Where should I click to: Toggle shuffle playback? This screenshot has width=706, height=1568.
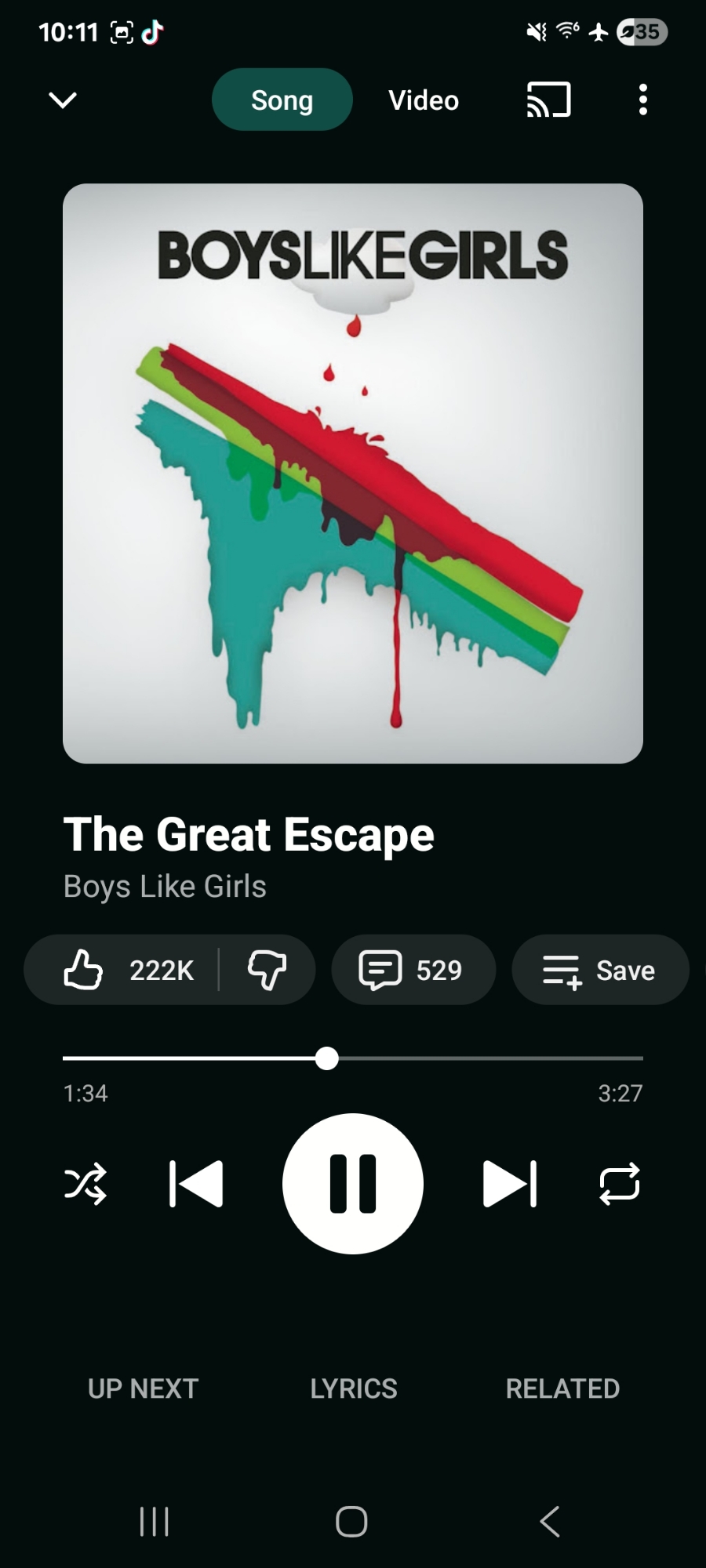86,1184
